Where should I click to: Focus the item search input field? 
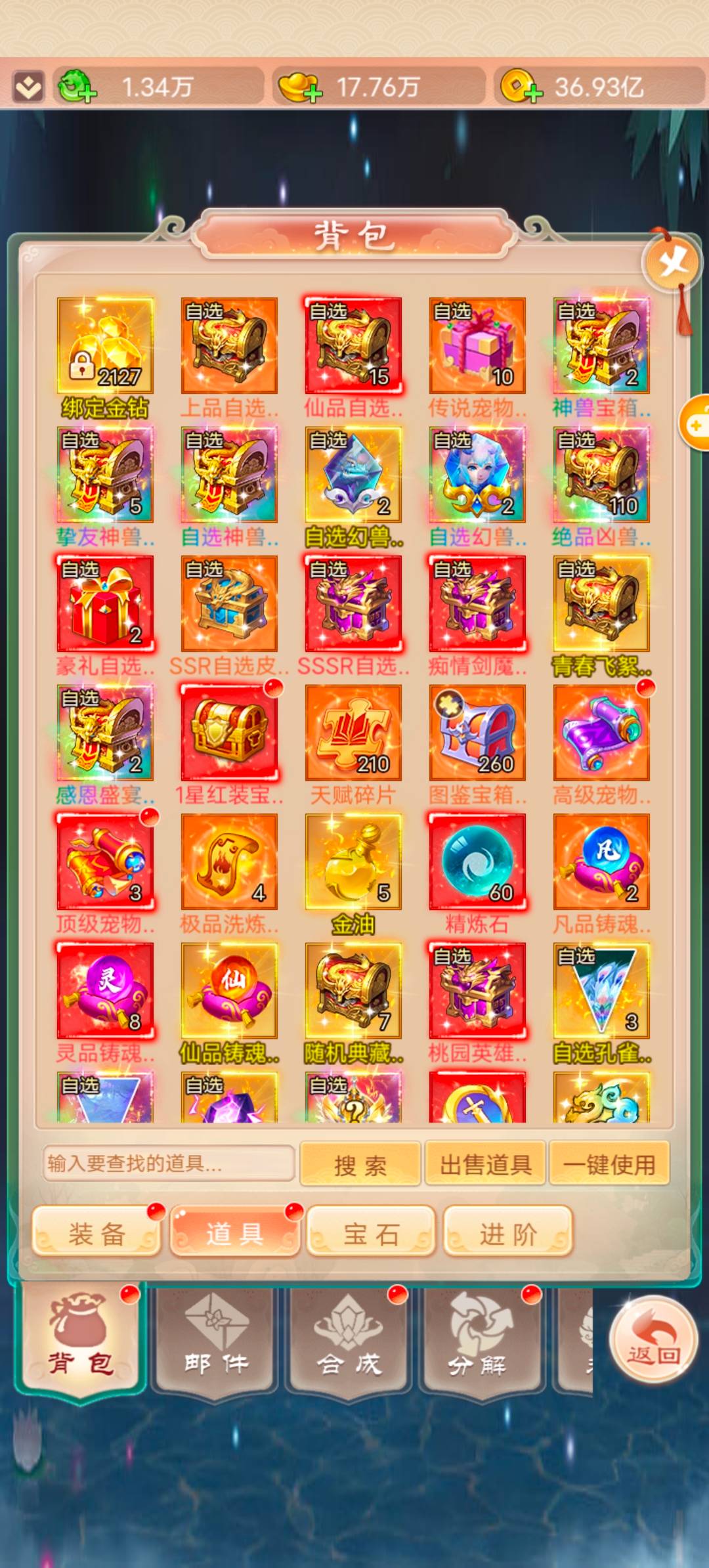tap(169, 1164)
